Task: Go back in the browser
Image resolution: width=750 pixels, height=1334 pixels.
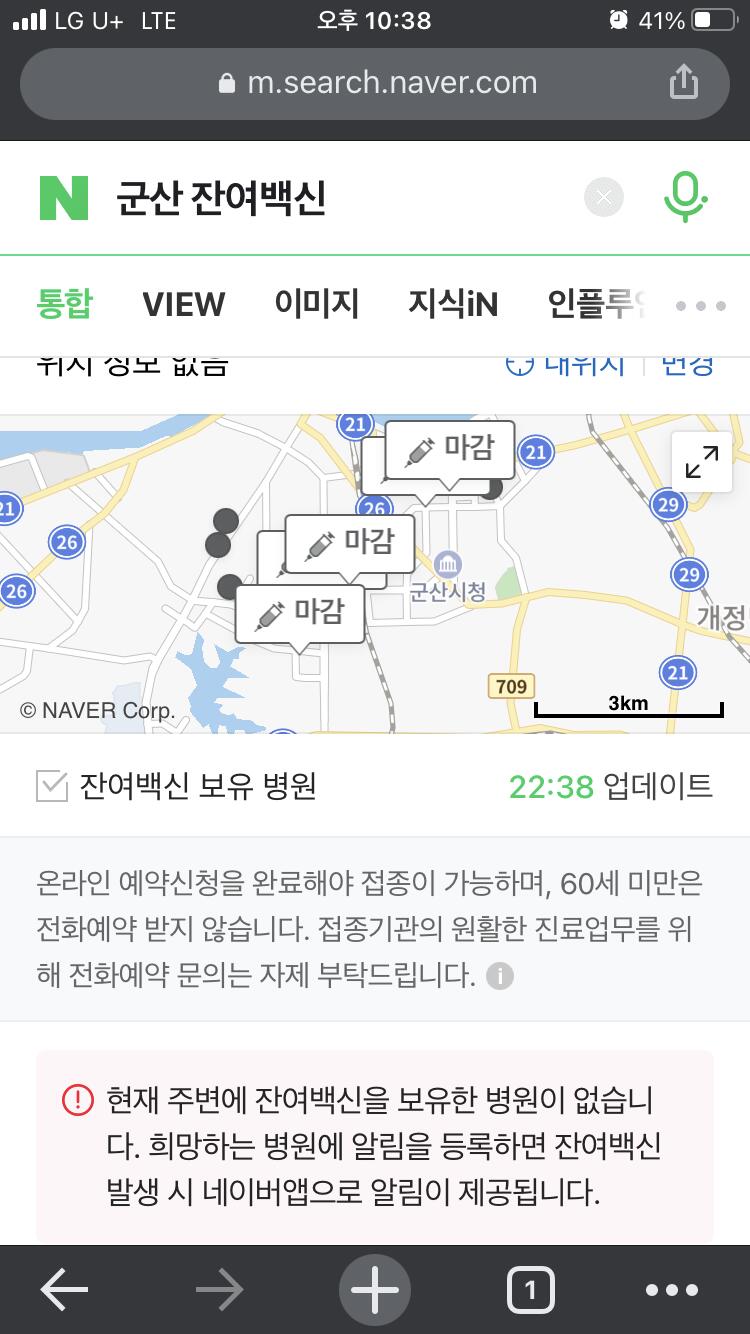Action: point(64,1290)
